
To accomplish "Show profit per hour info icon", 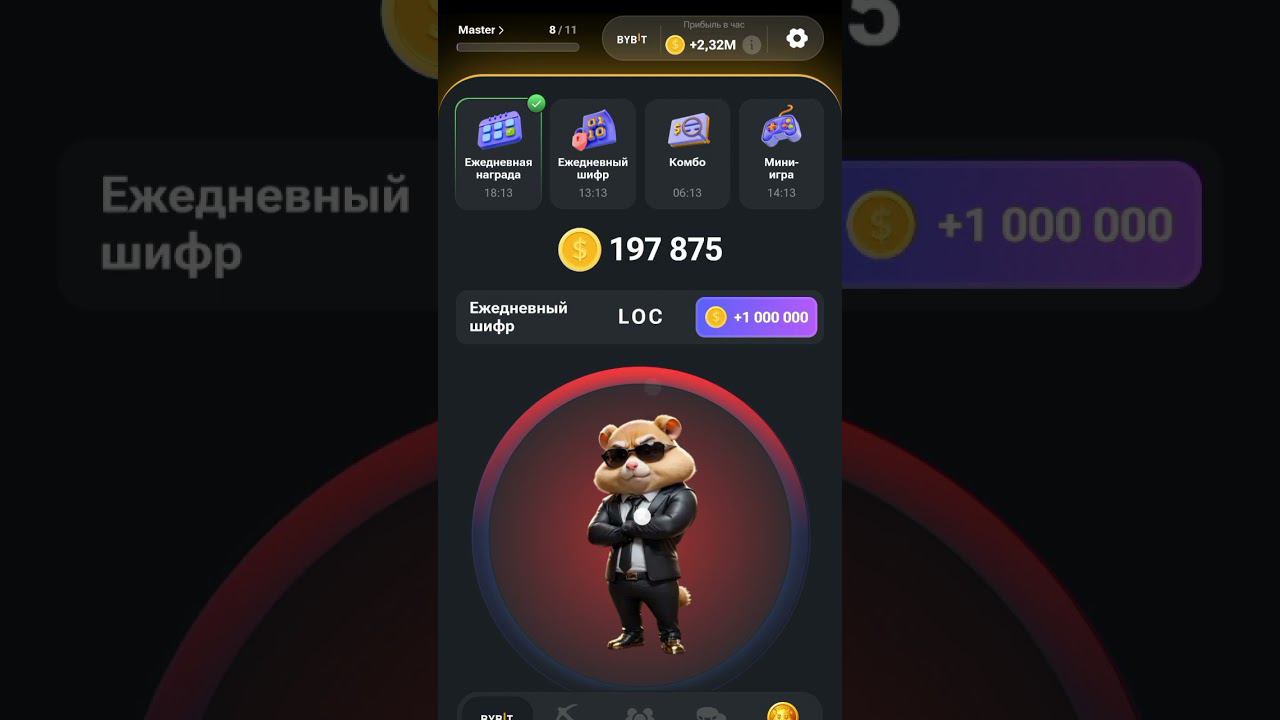I will [x=751, y=44].
